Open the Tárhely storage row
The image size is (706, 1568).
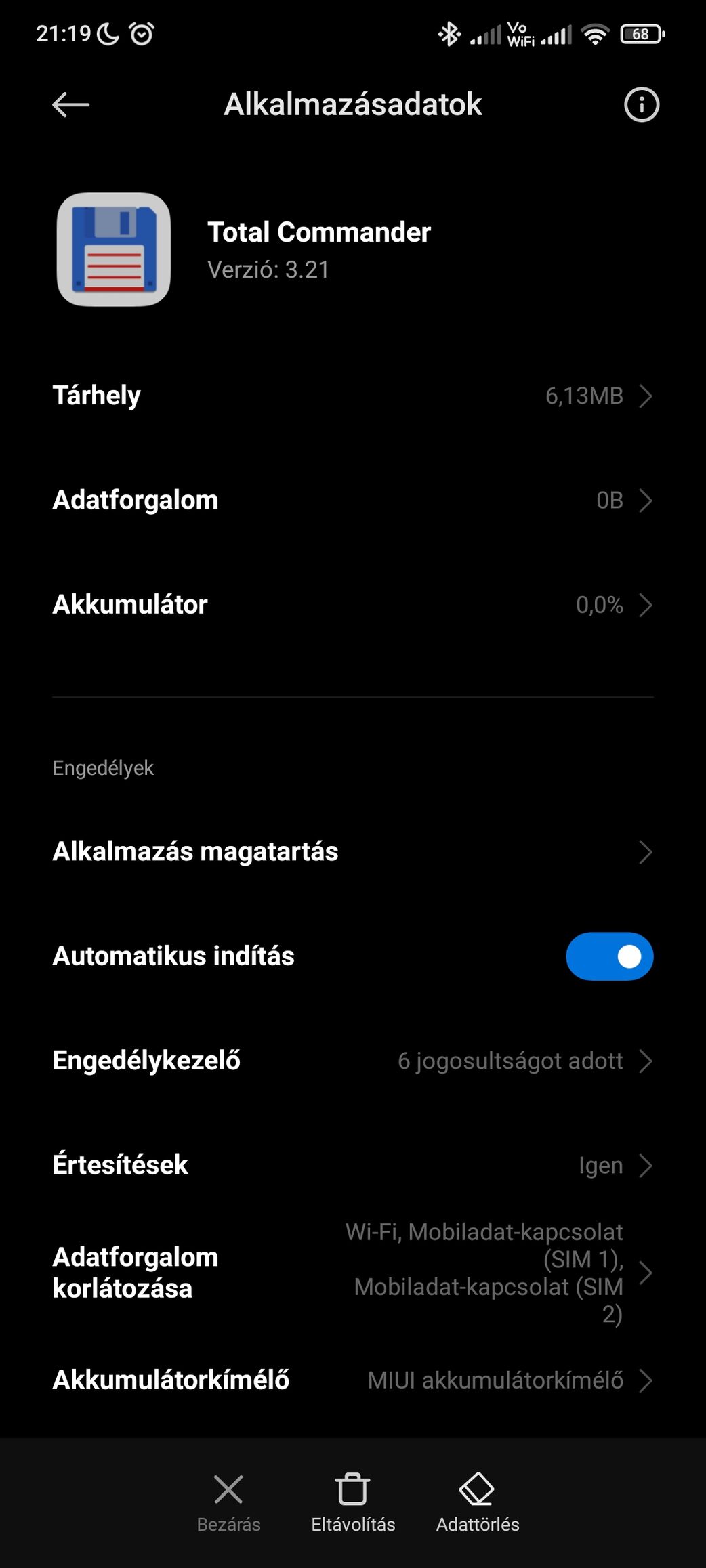click(x=353, y=396)
